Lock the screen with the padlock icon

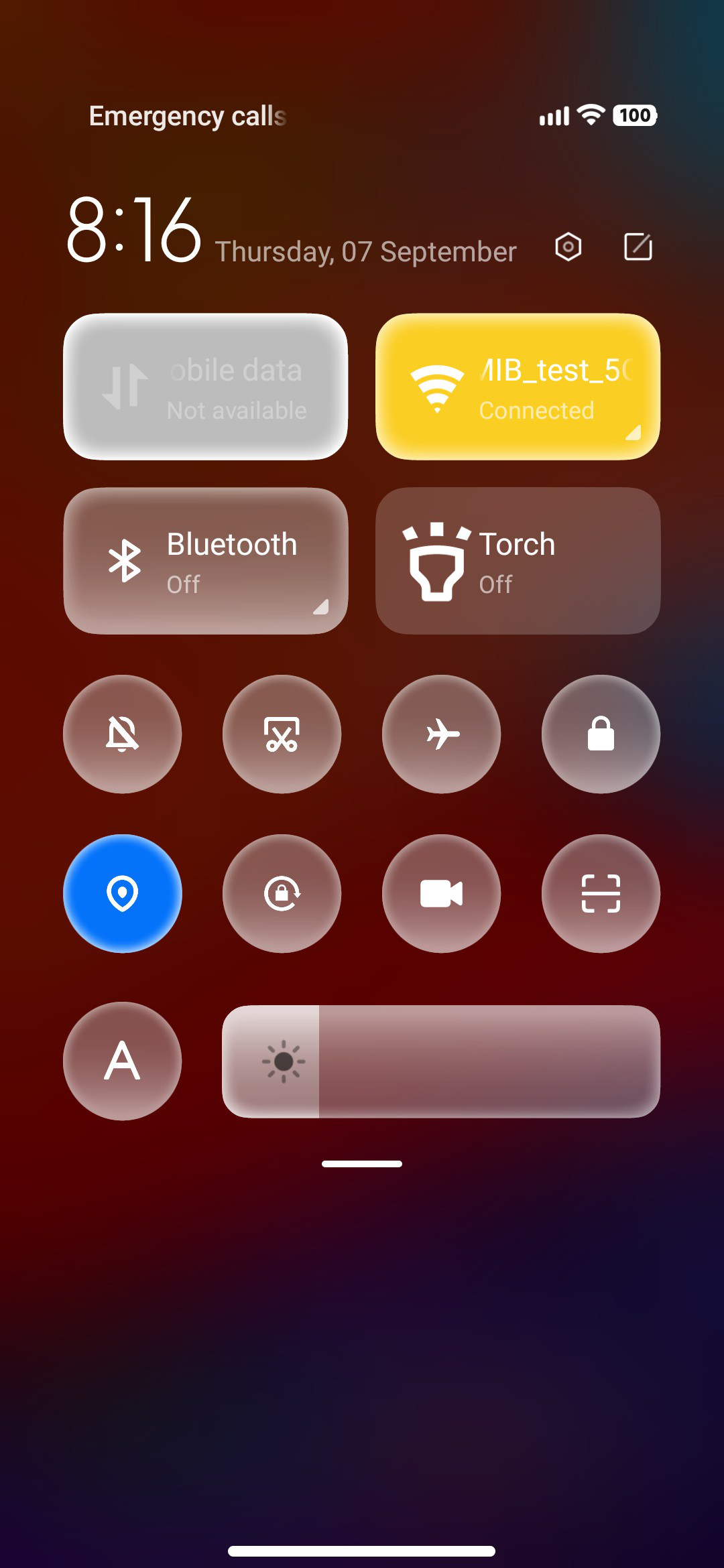point(601,734)
